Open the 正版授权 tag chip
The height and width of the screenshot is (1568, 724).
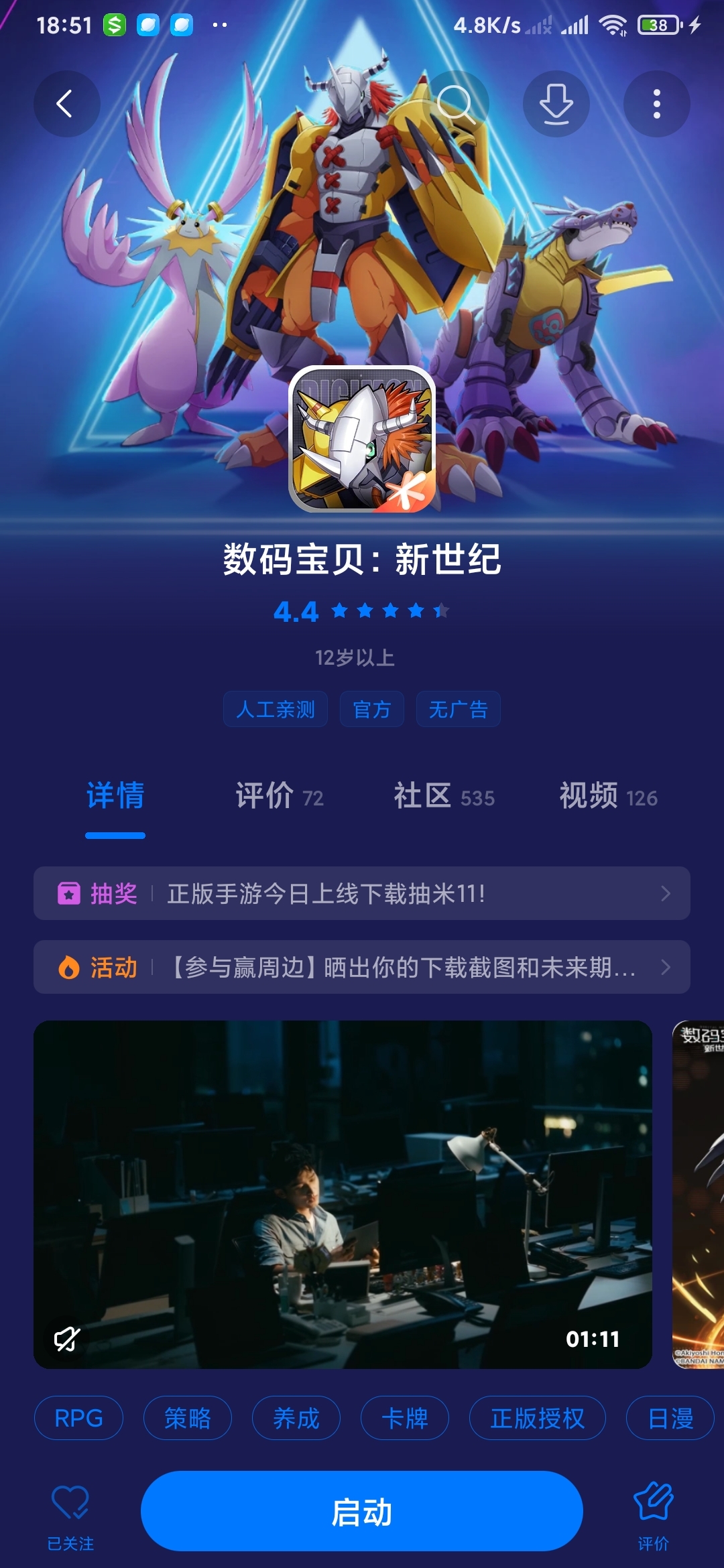tap(538, 1418)
